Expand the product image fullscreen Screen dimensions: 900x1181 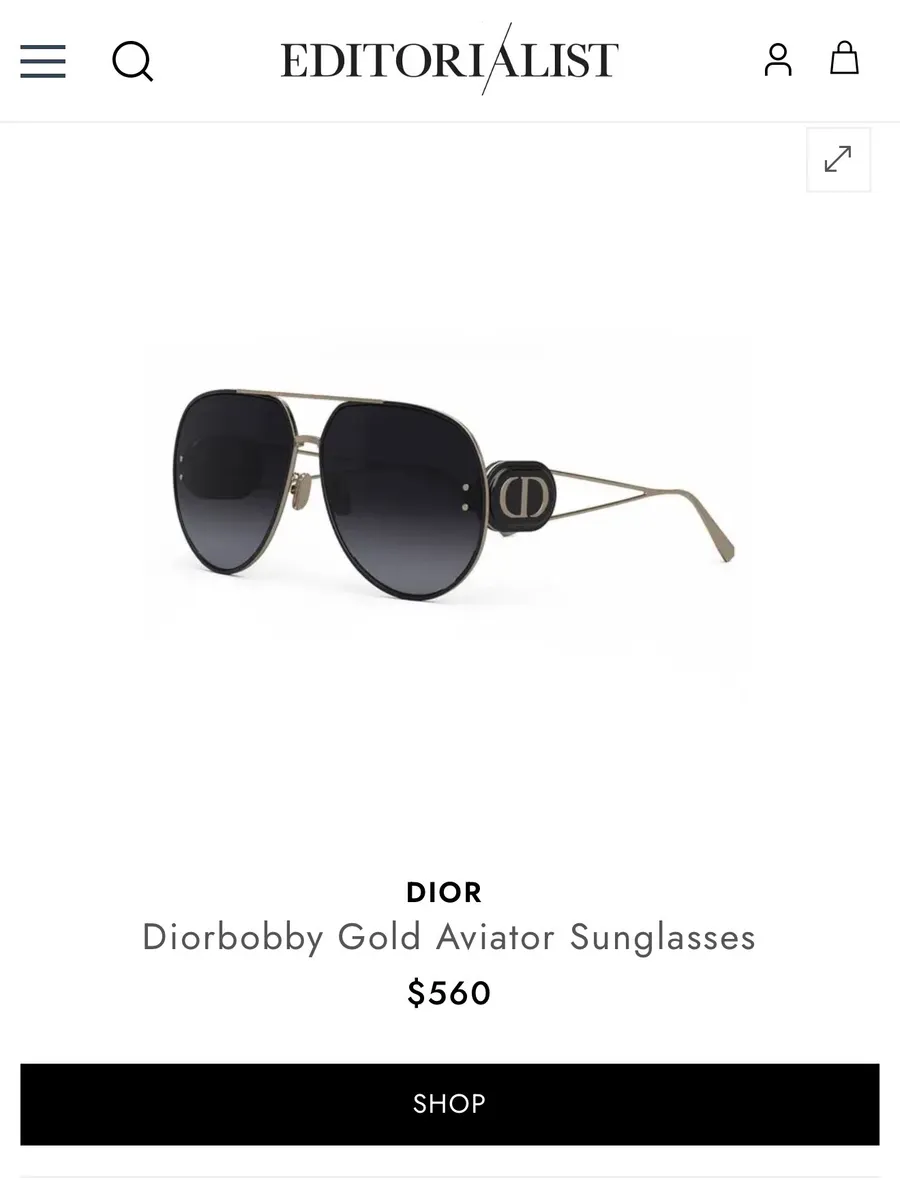click(838, 160)
